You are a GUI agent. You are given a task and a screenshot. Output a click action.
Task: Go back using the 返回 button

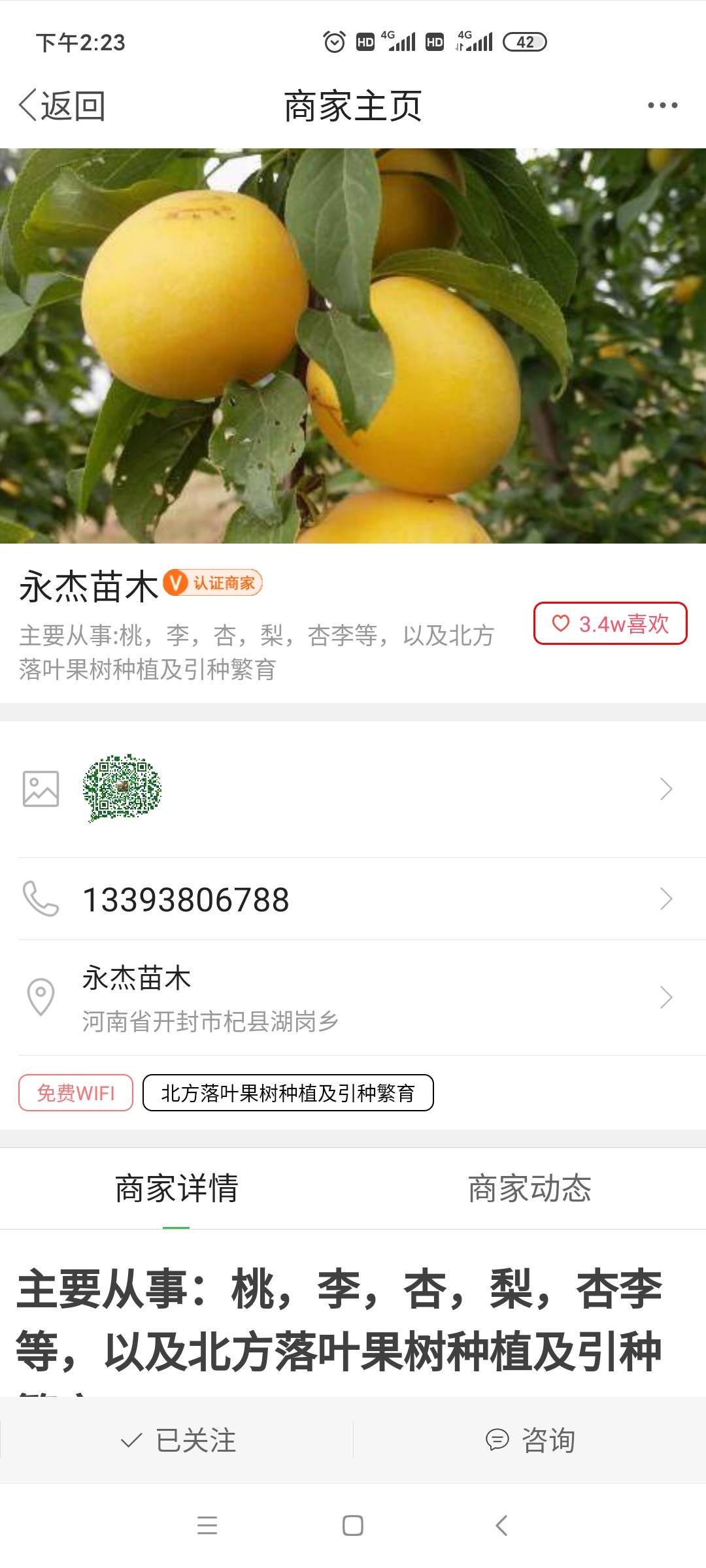[x=62, y=106]
